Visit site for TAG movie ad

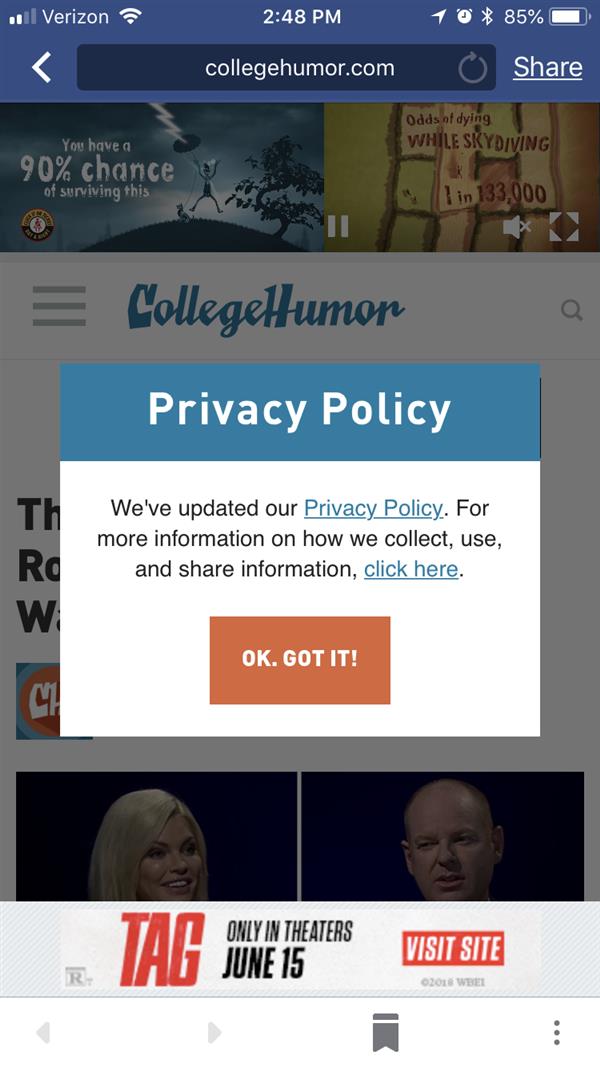(452, 948)
